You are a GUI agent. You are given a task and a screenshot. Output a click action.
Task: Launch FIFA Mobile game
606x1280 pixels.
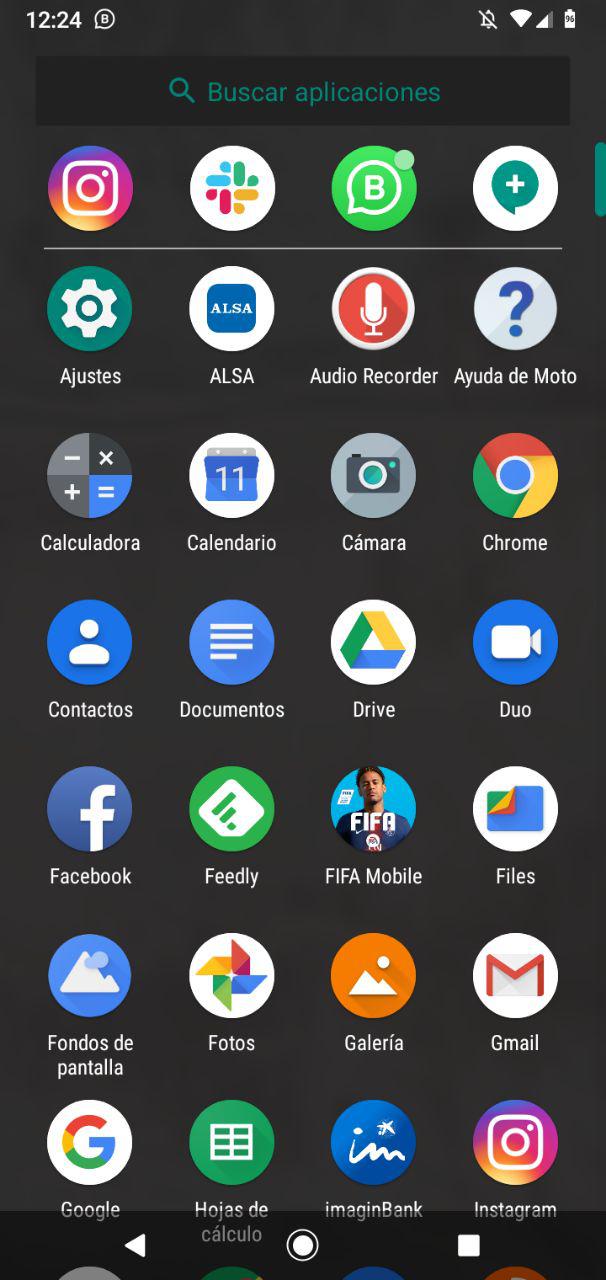[x=374, y=809]
